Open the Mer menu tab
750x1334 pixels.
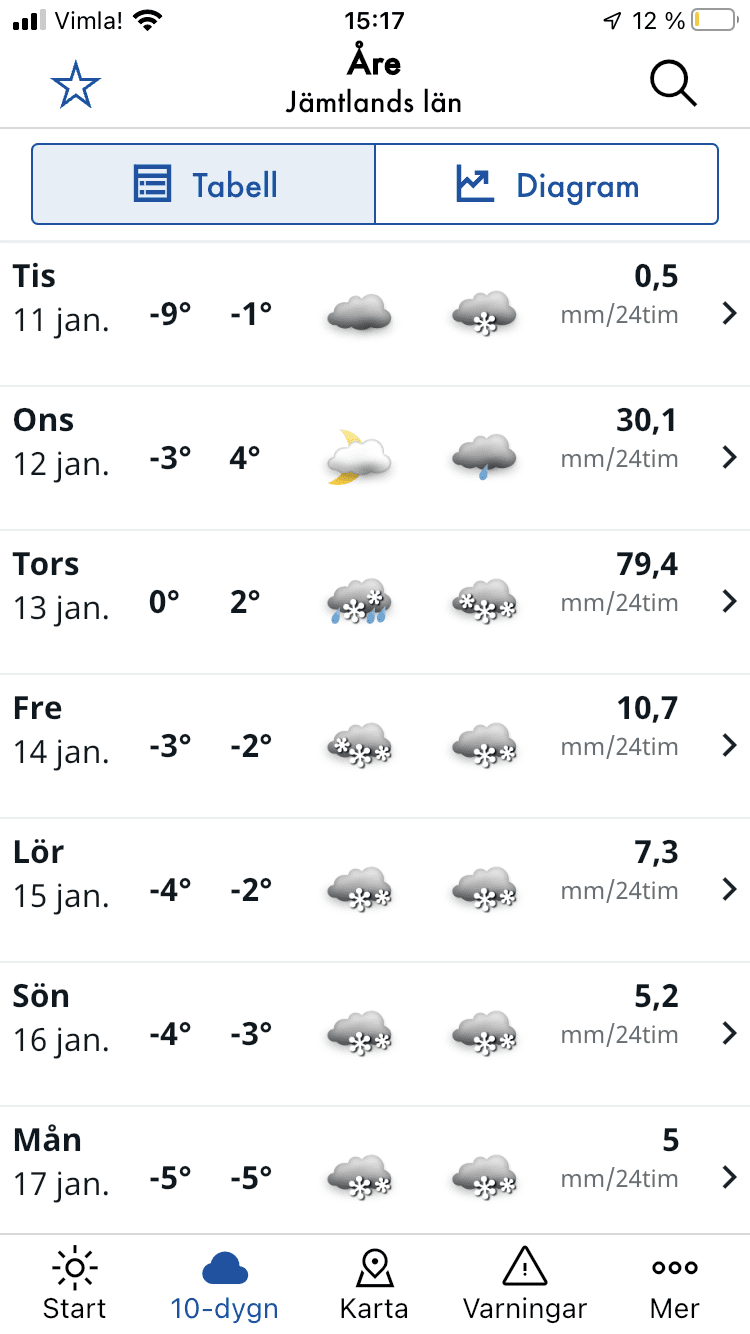675,1285
